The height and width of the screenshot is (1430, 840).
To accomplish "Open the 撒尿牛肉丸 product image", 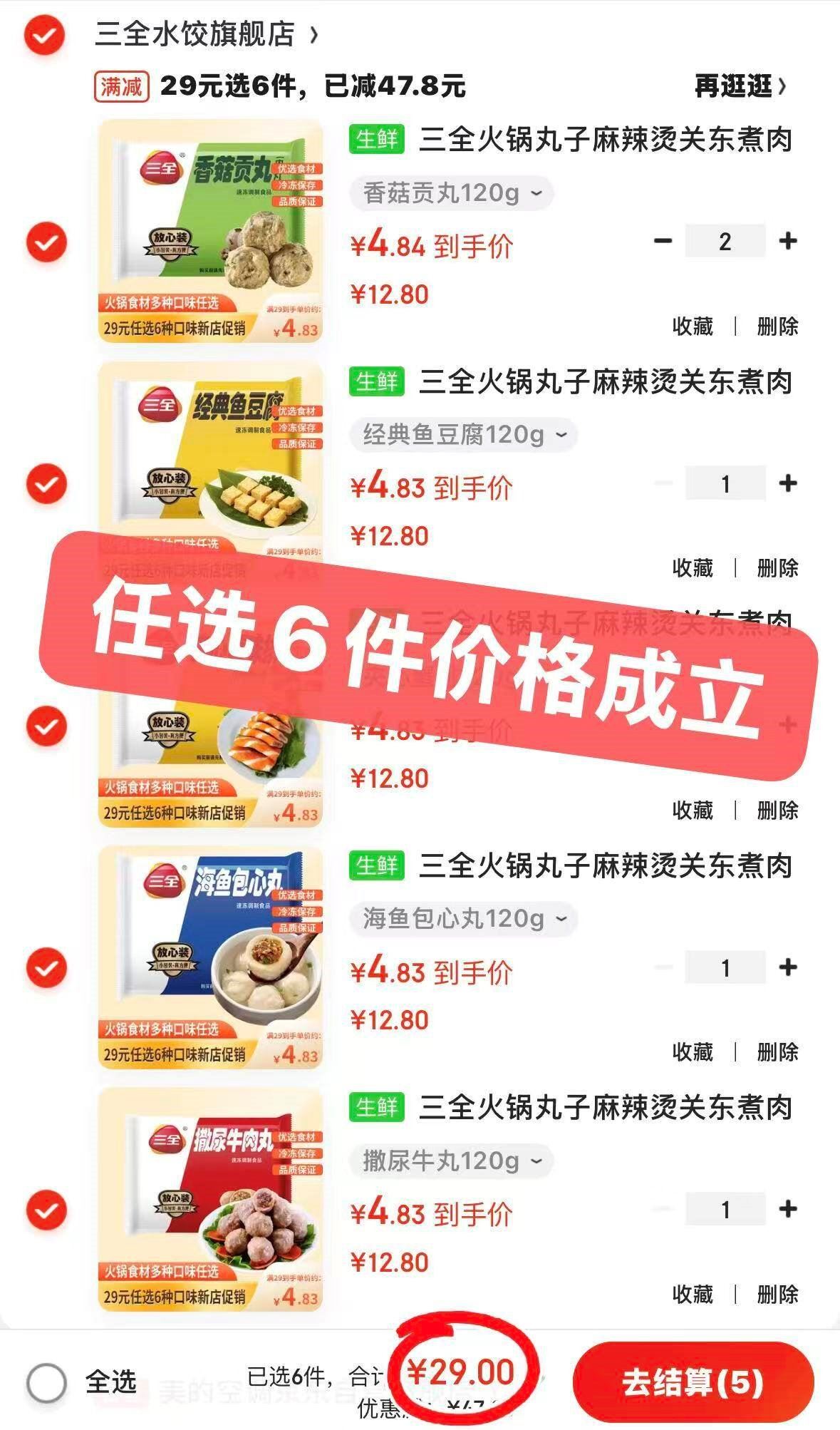I will [211, 1199].
